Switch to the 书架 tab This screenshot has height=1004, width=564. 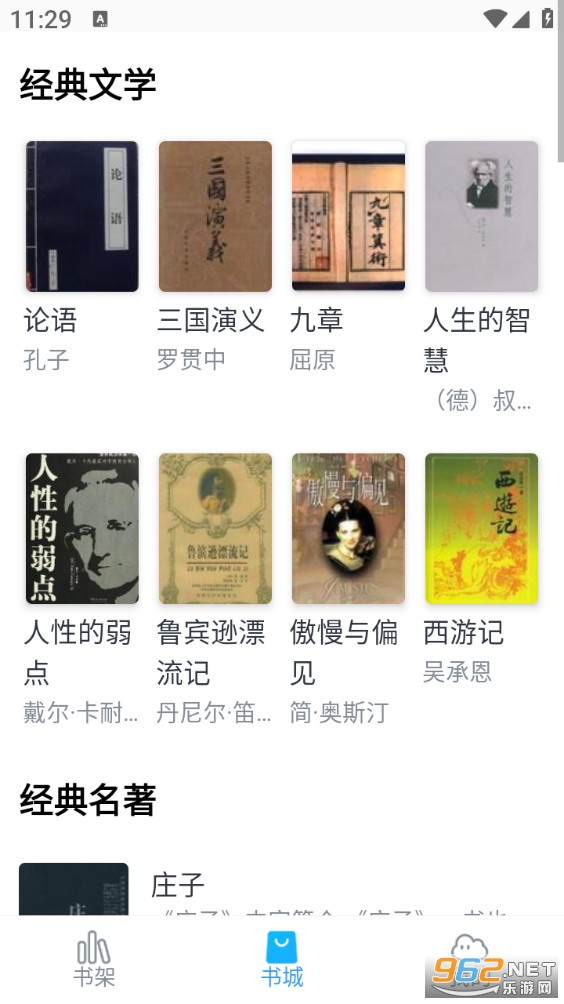(93, 959)
